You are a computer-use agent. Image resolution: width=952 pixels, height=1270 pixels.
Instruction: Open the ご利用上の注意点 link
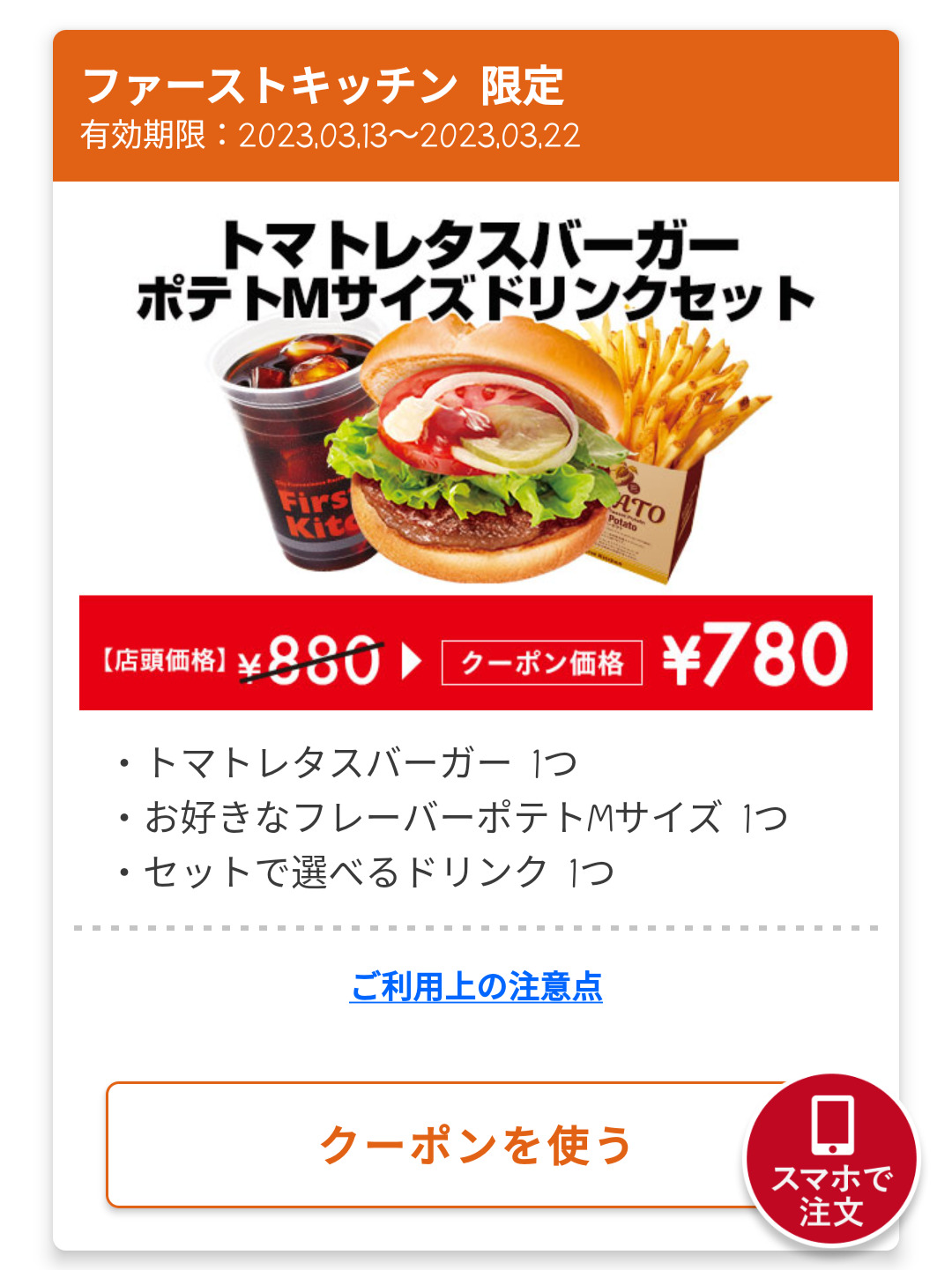point(476,986)
